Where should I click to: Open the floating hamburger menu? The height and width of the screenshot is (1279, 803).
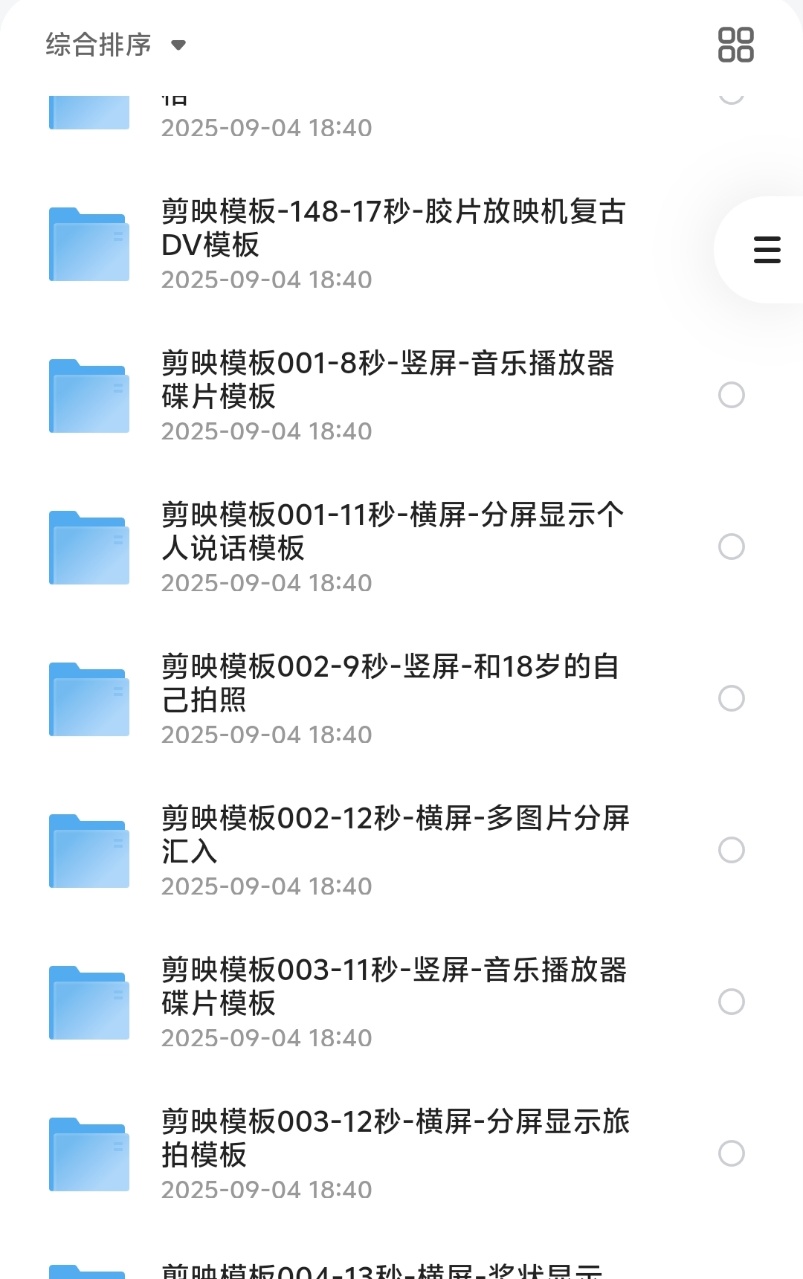pyautogui.click(x=767, y=250)
